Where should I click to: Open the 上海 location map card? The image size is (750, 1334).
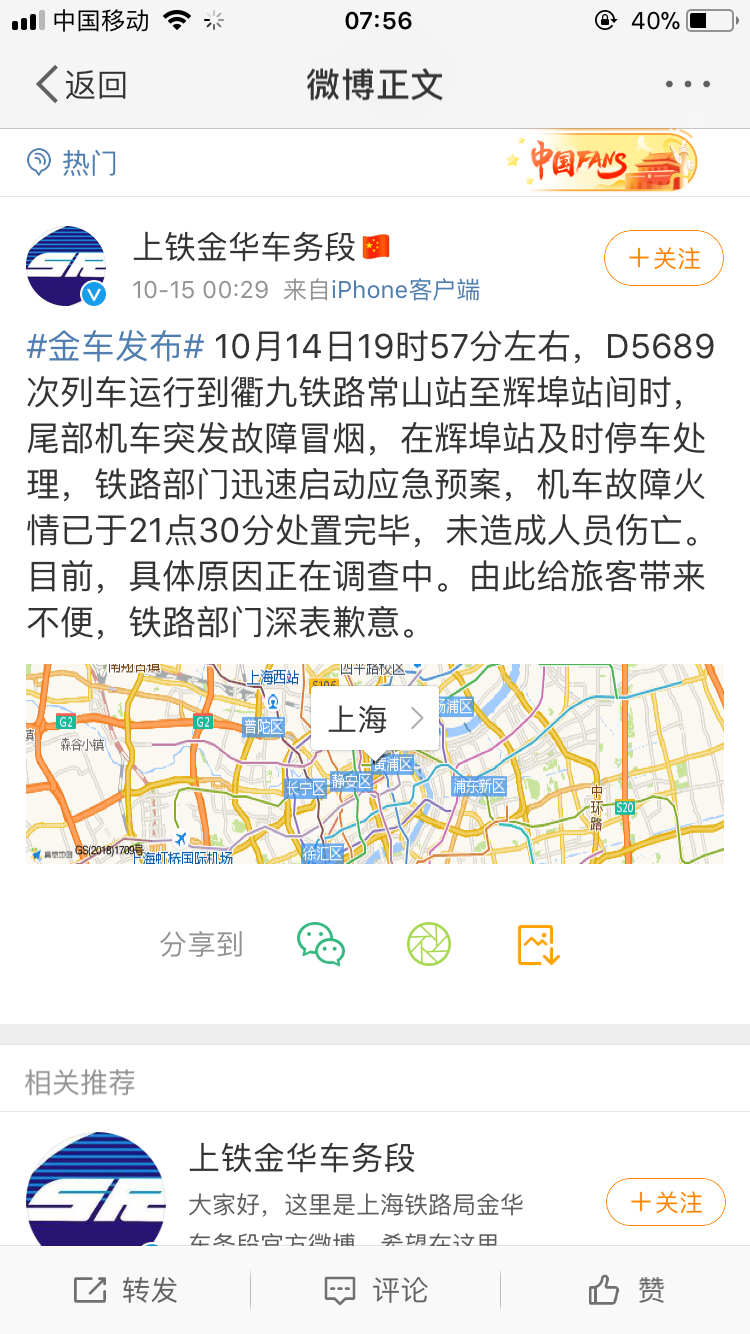coord(375,764)
